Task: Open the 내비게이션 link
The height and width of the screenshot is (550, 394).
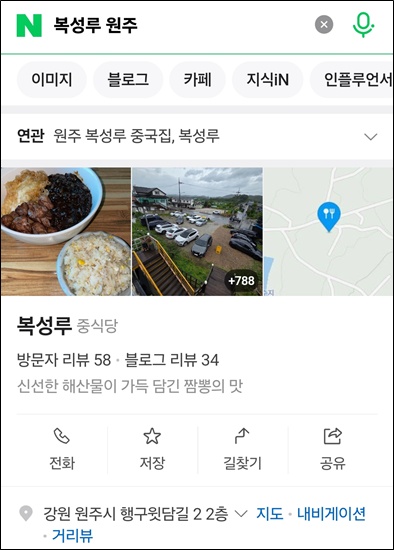Action: [332, 514]
